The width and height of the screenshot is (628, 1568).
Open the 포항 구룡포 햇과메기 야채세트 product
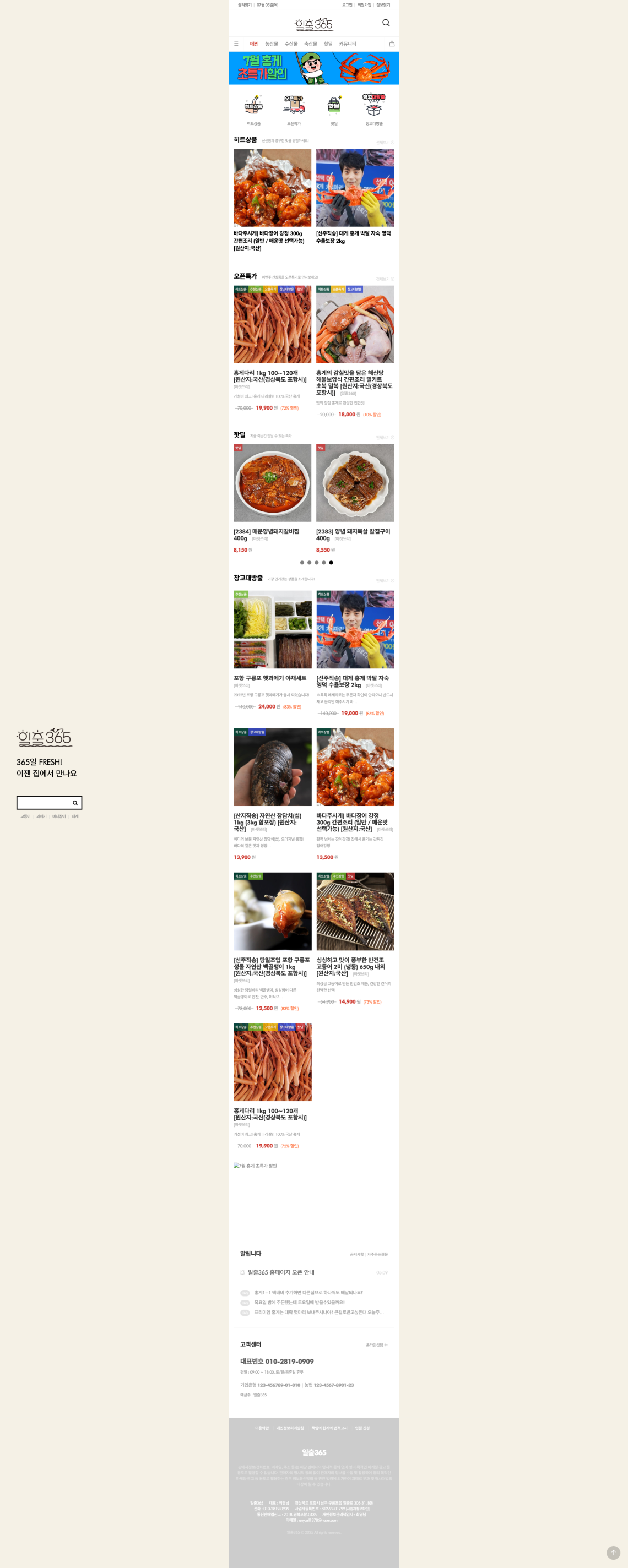pyautogui.click(x=272, y=630)
